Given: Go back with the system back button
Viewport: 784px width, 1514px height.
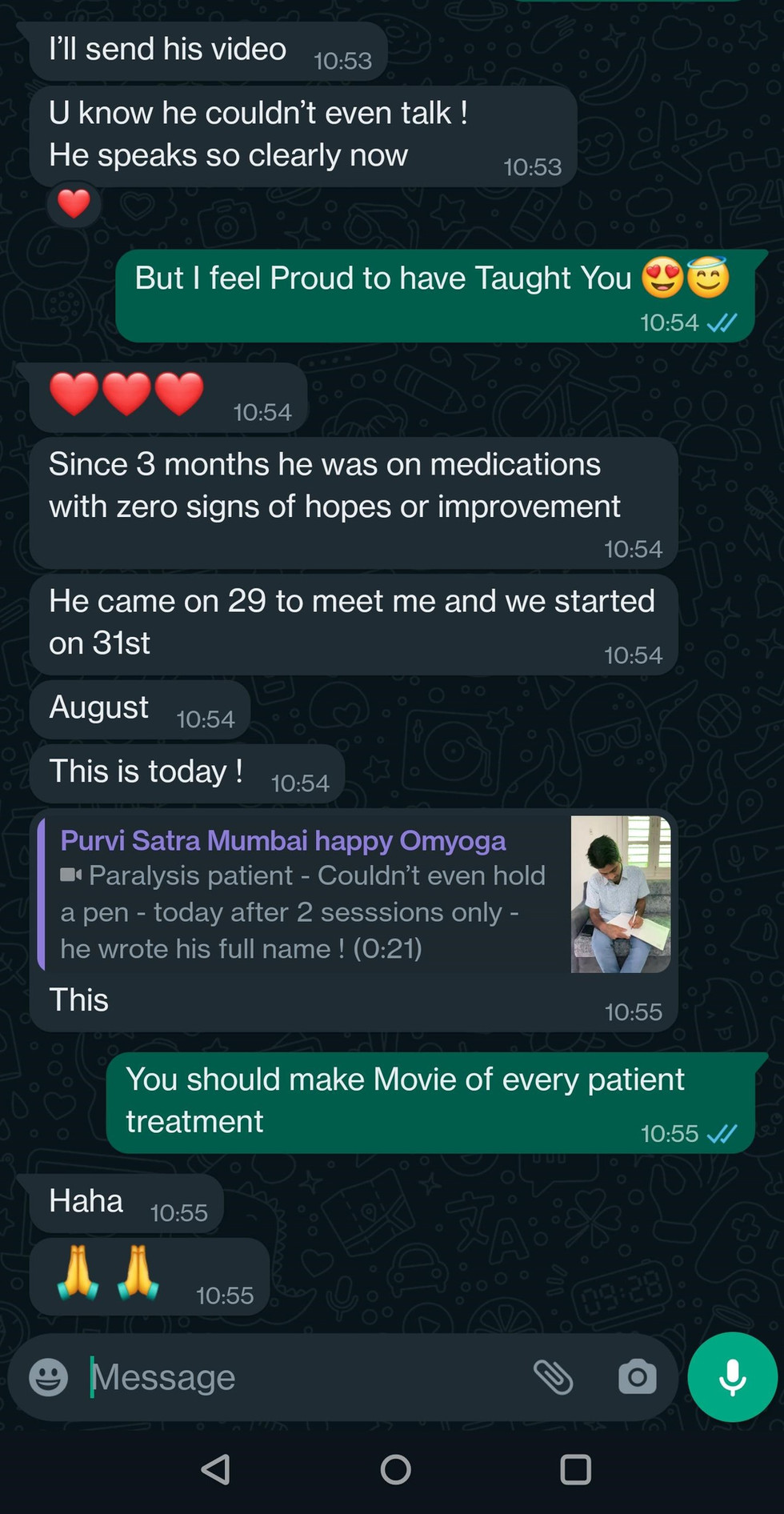Looking at the screenshot, I should click(x=216, y=1469).
